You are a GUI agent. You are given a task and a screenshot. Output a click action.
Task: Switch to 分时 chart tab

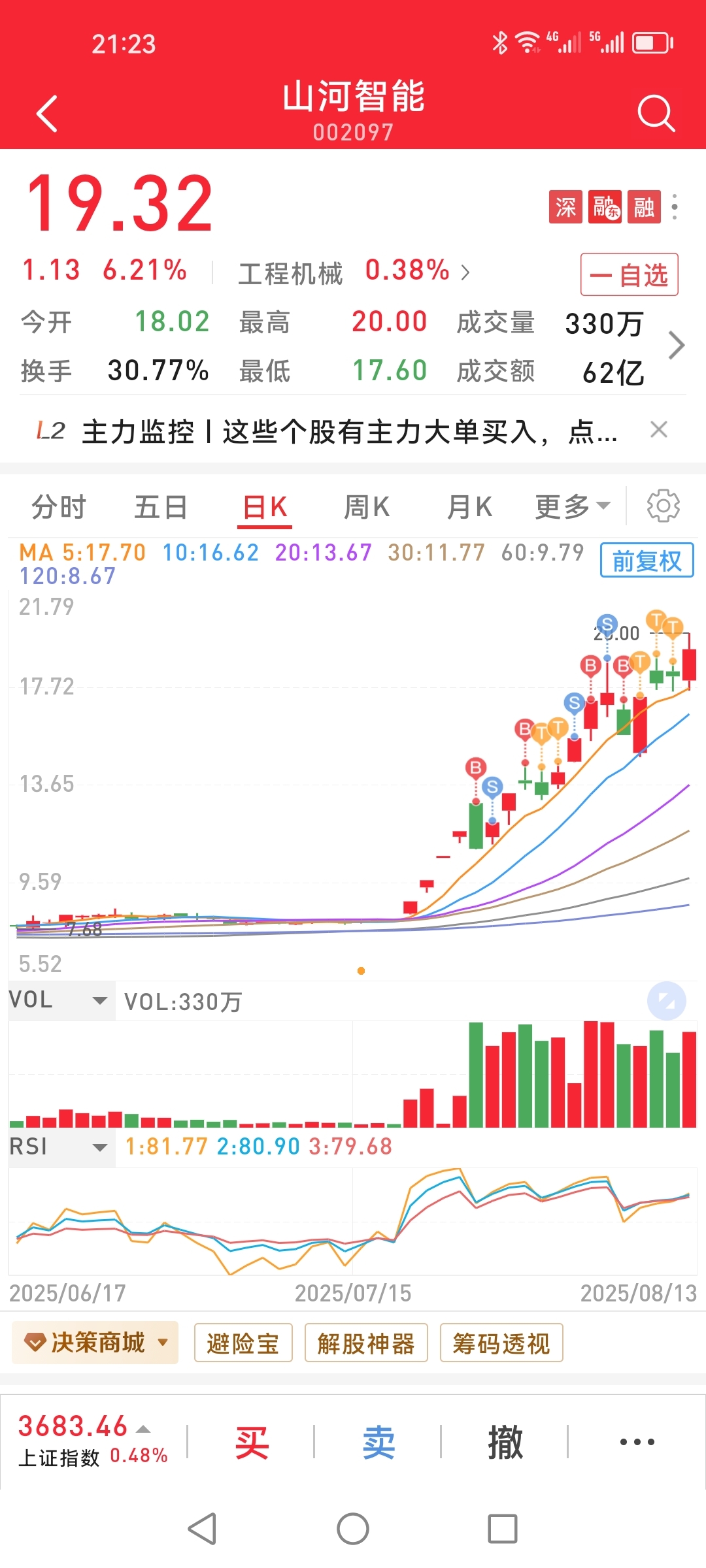pyautogui.click(x=59, y=507)
